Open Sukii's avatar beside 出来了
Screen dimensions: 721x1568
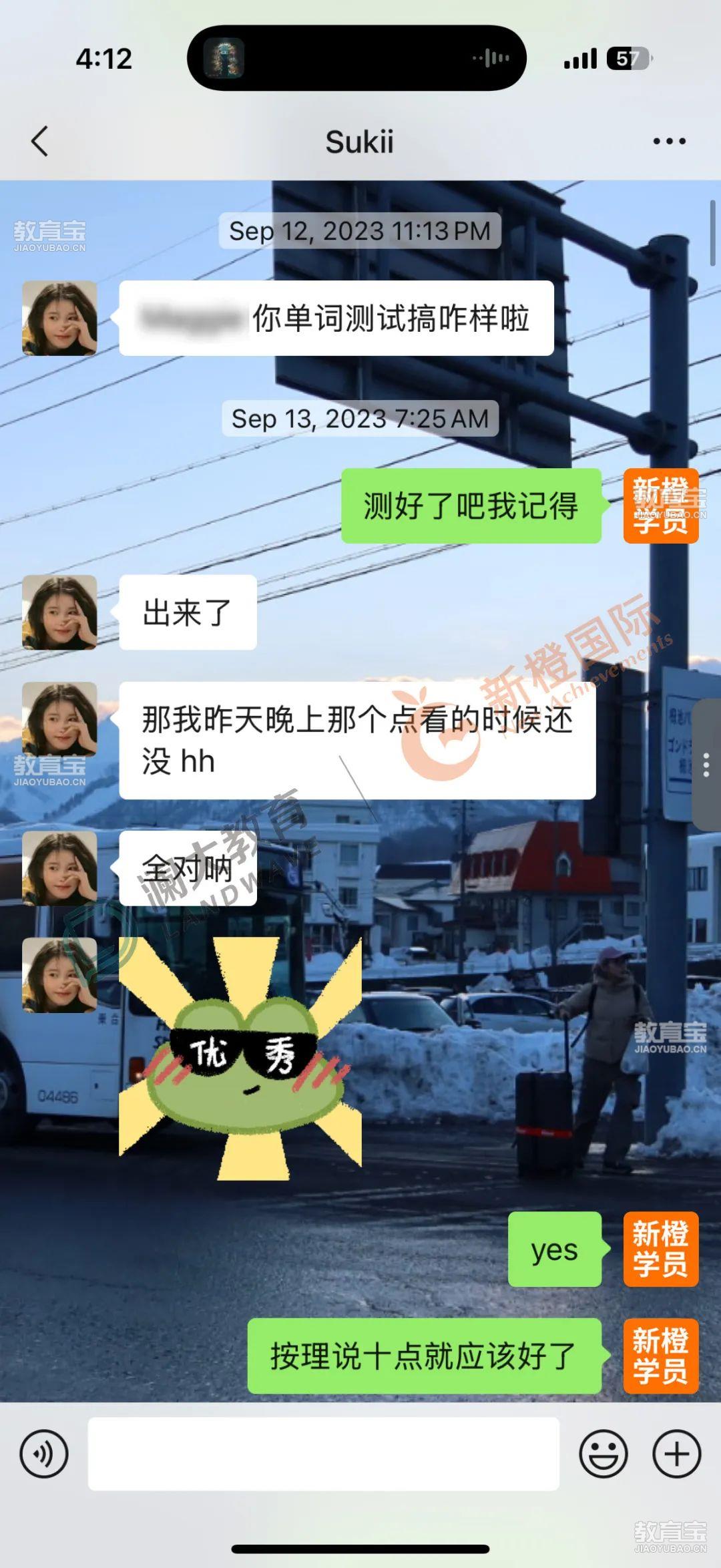60,612
